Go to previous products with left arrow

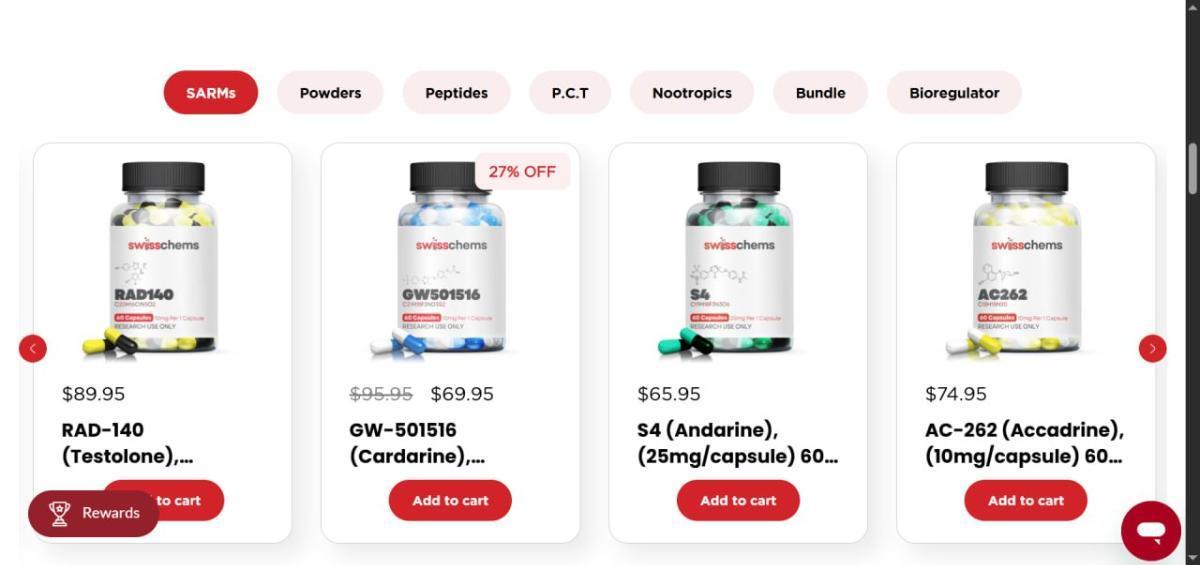click(x=33, y=348)
